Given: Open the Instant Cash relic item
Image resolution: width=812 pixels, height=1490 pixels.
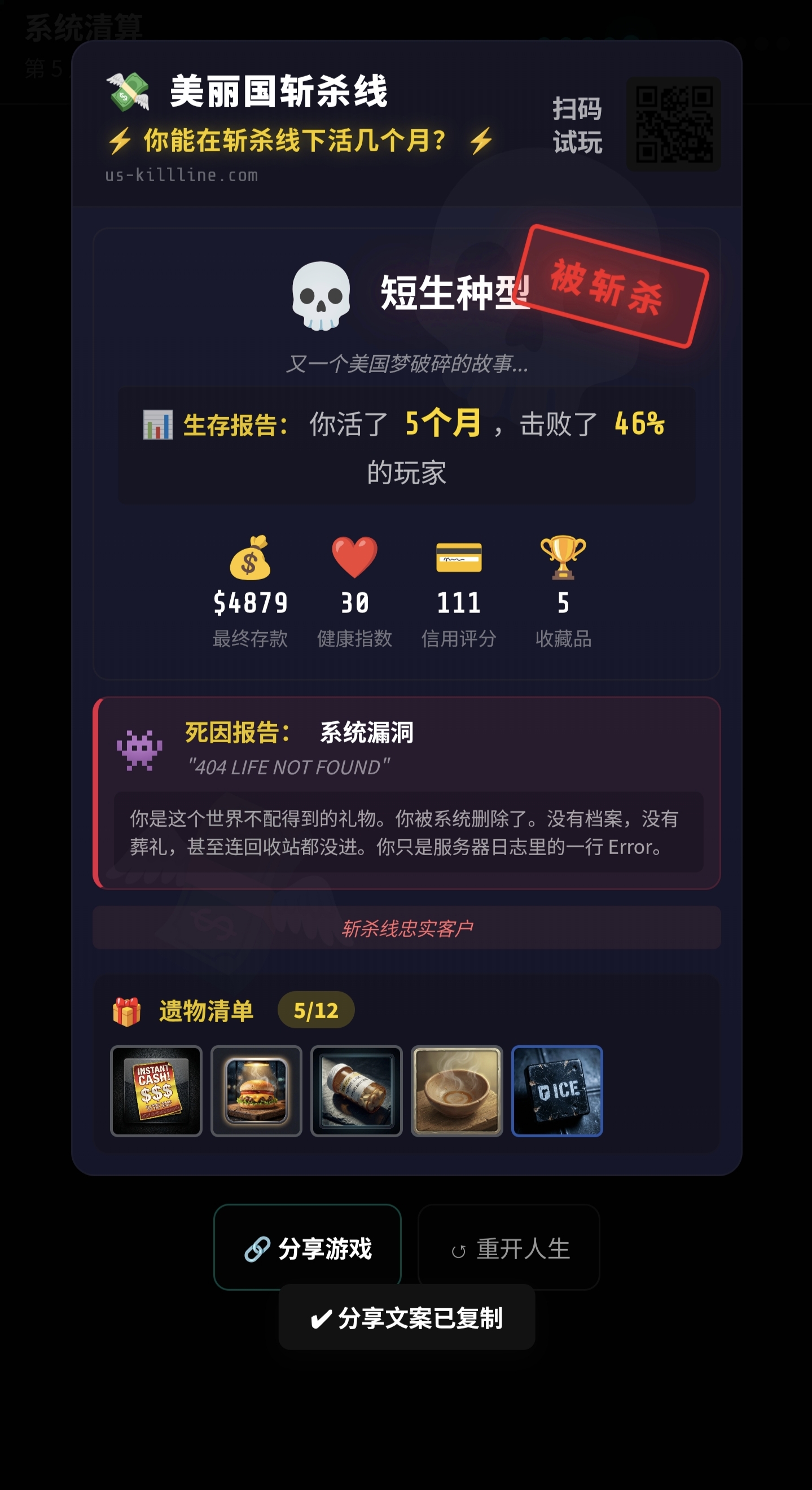Looking at the screenshot, I should (156, 1091).
